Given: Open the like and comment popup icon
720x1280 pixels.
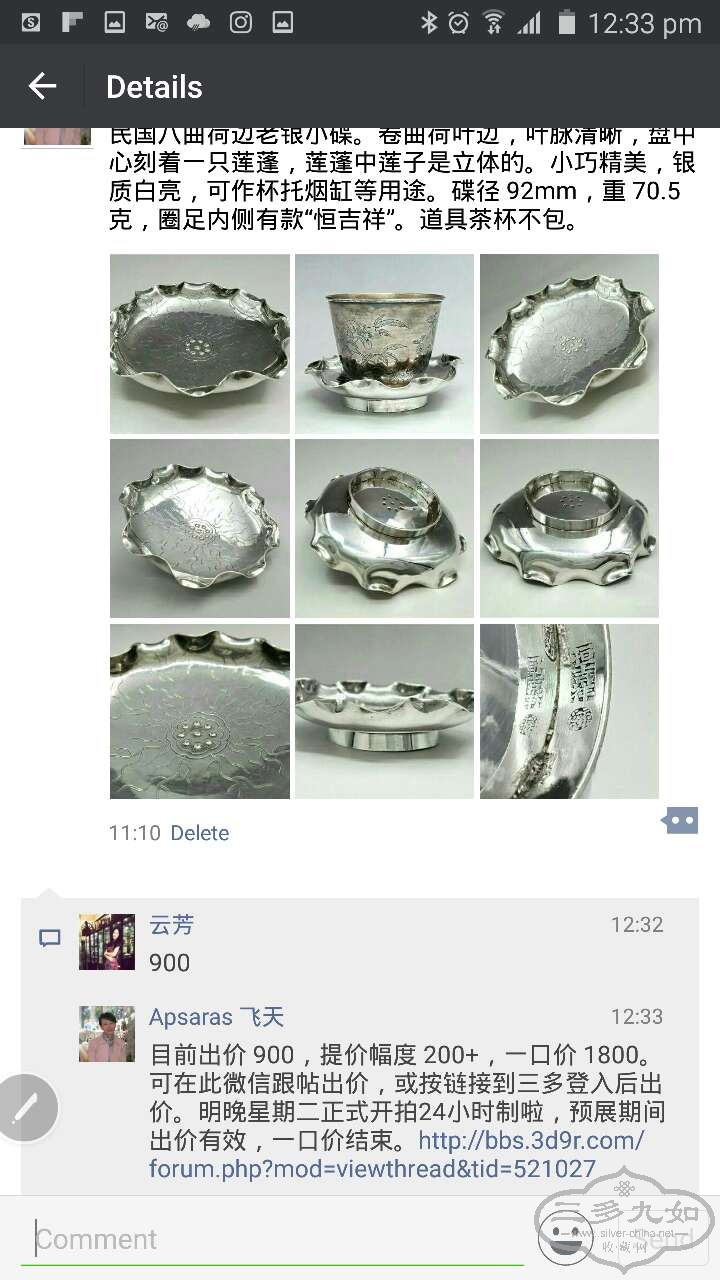Looking at the screenshot, I should click(x=680, y=821).
